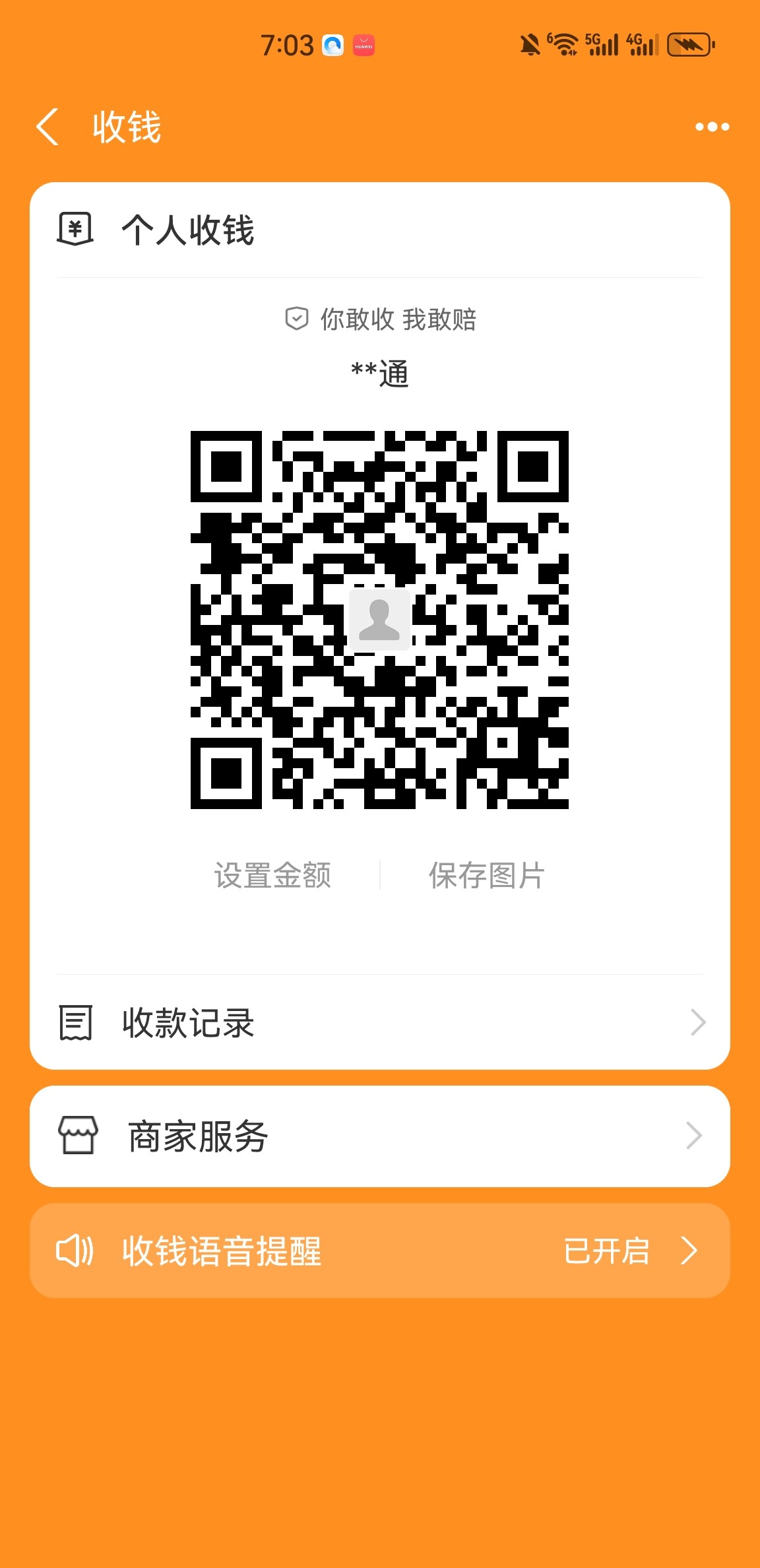Open 收钱语音提醒 voice reminder settings

tap(379, 1250)
